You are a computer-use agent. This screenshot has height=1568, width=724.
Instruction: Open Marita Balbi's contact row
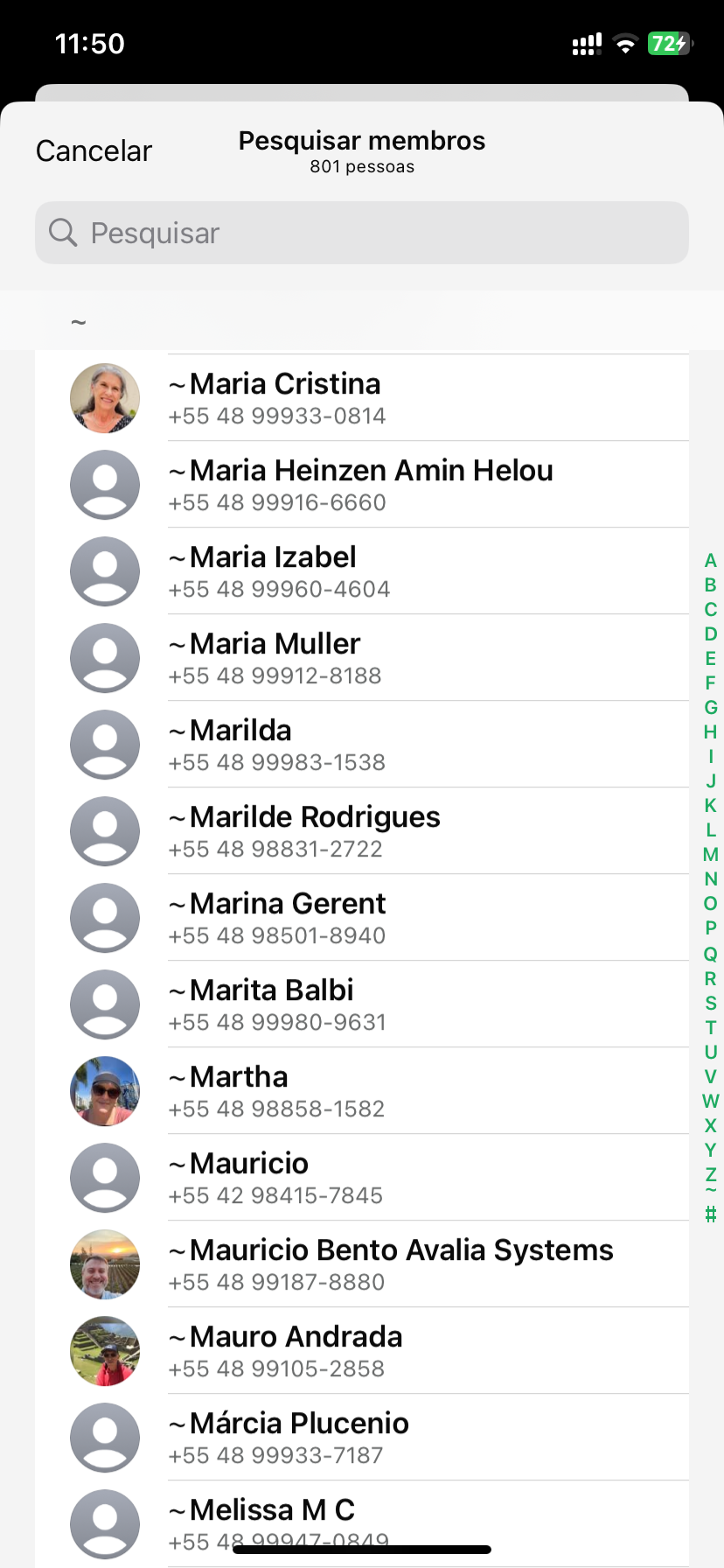point(362,1004)
